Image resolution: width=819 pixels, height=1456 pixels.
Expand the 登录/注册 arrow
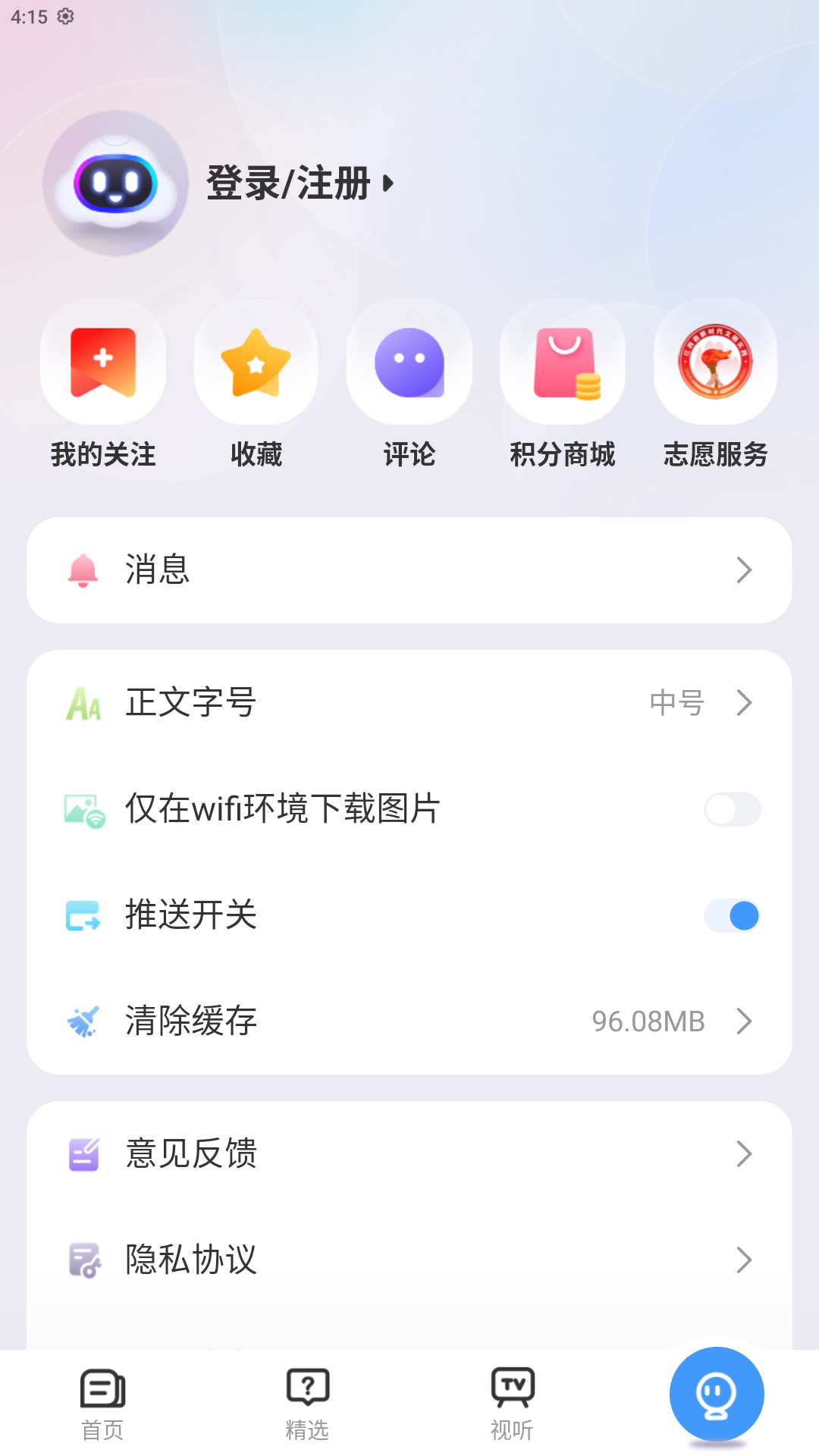[x=388, y=184]
